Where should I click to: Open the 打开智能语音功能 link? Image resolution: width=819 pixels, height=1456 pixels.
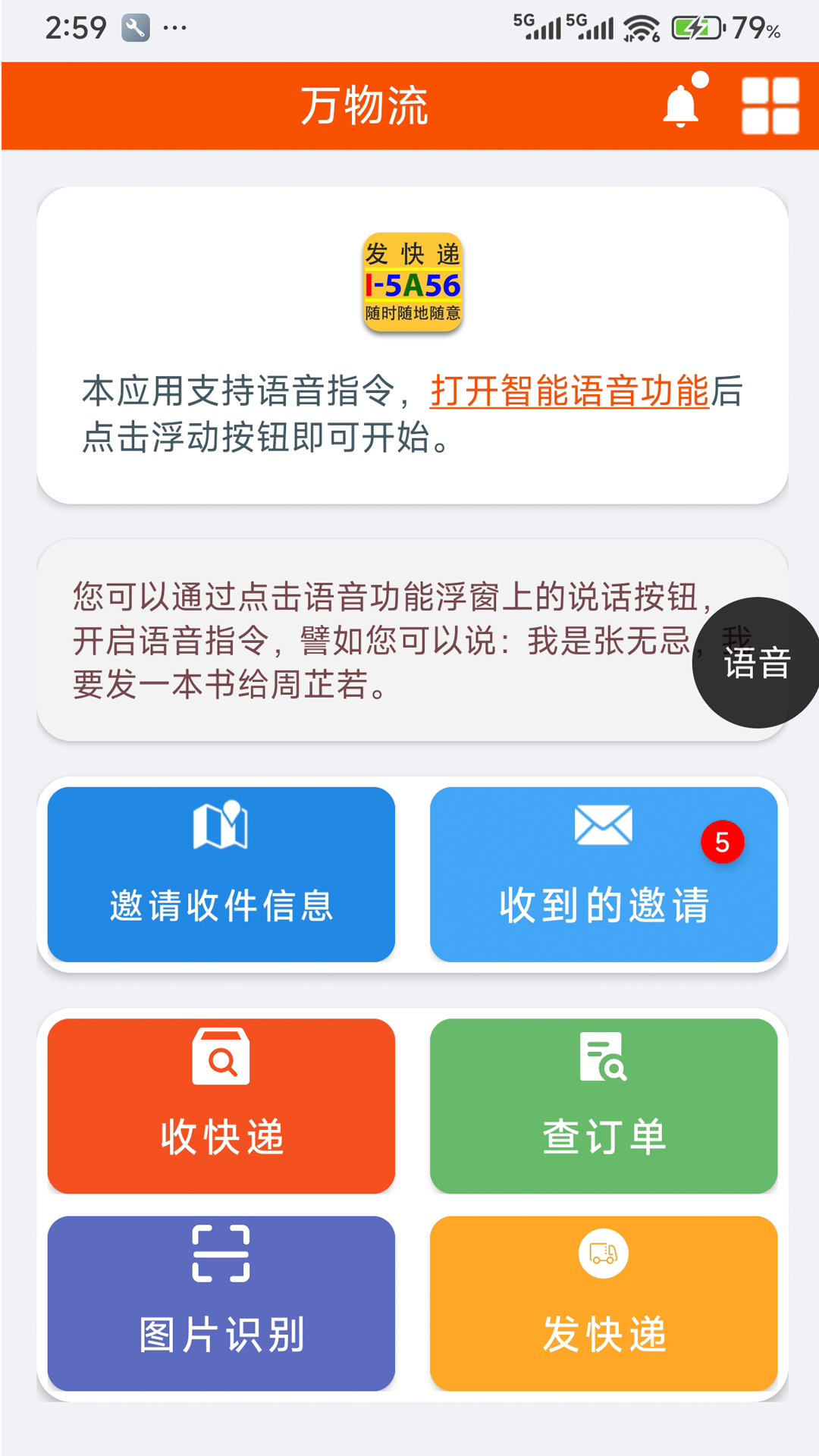pos(570,391)
